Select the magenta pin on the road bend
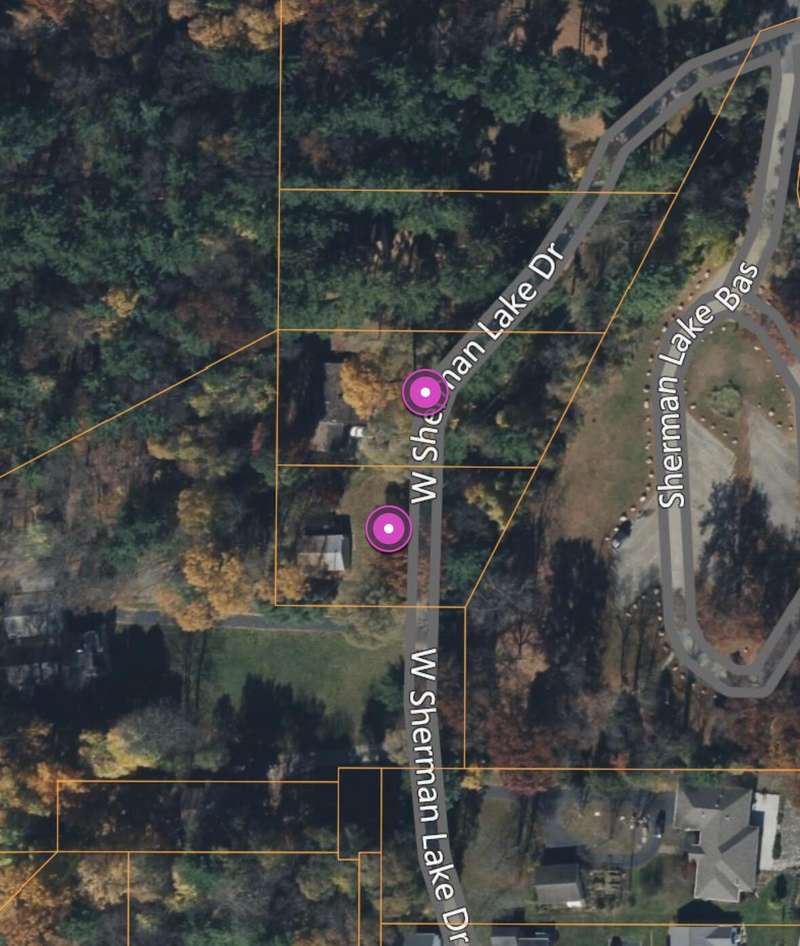 [426, 393]
